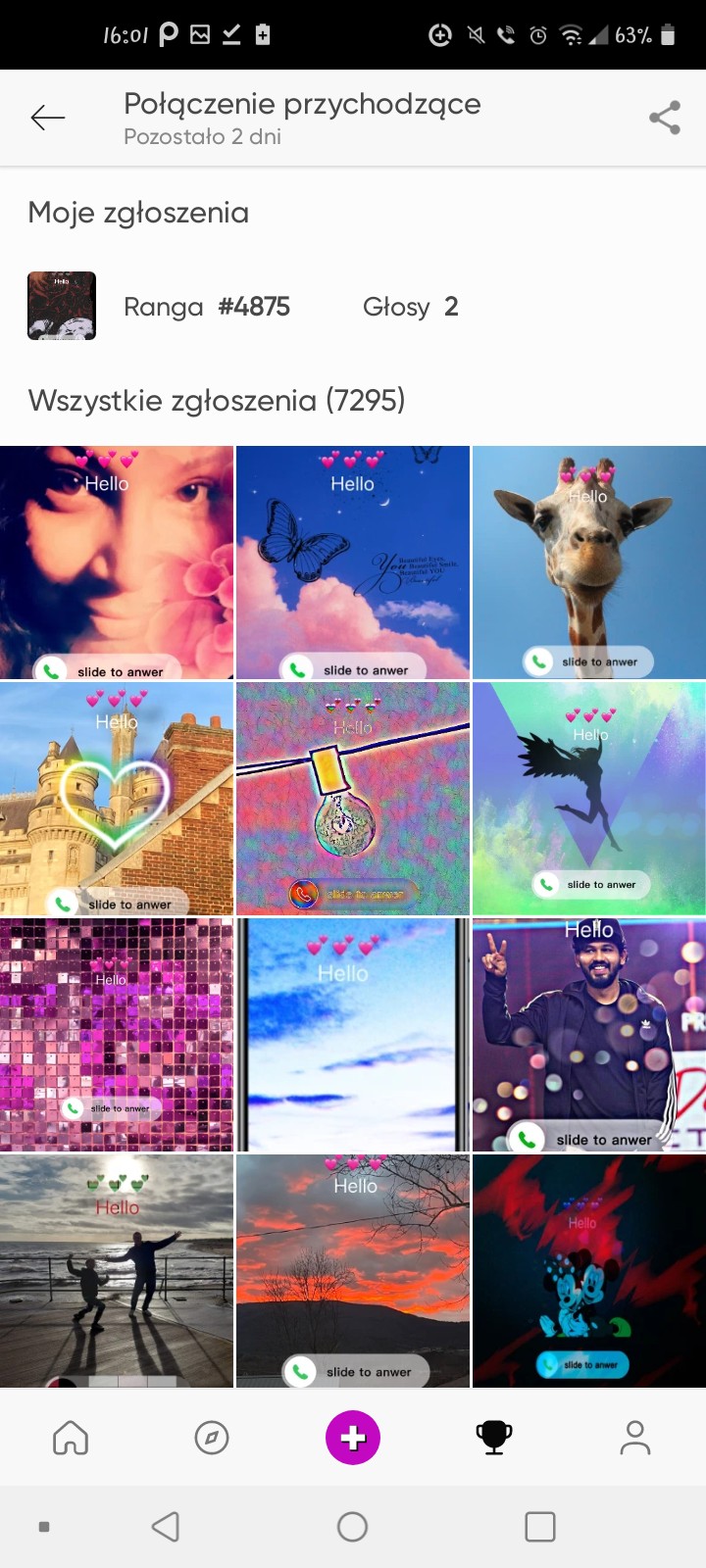Open the winged silhouette submission
Viewport: 706px width, 1568px height.
588,799
